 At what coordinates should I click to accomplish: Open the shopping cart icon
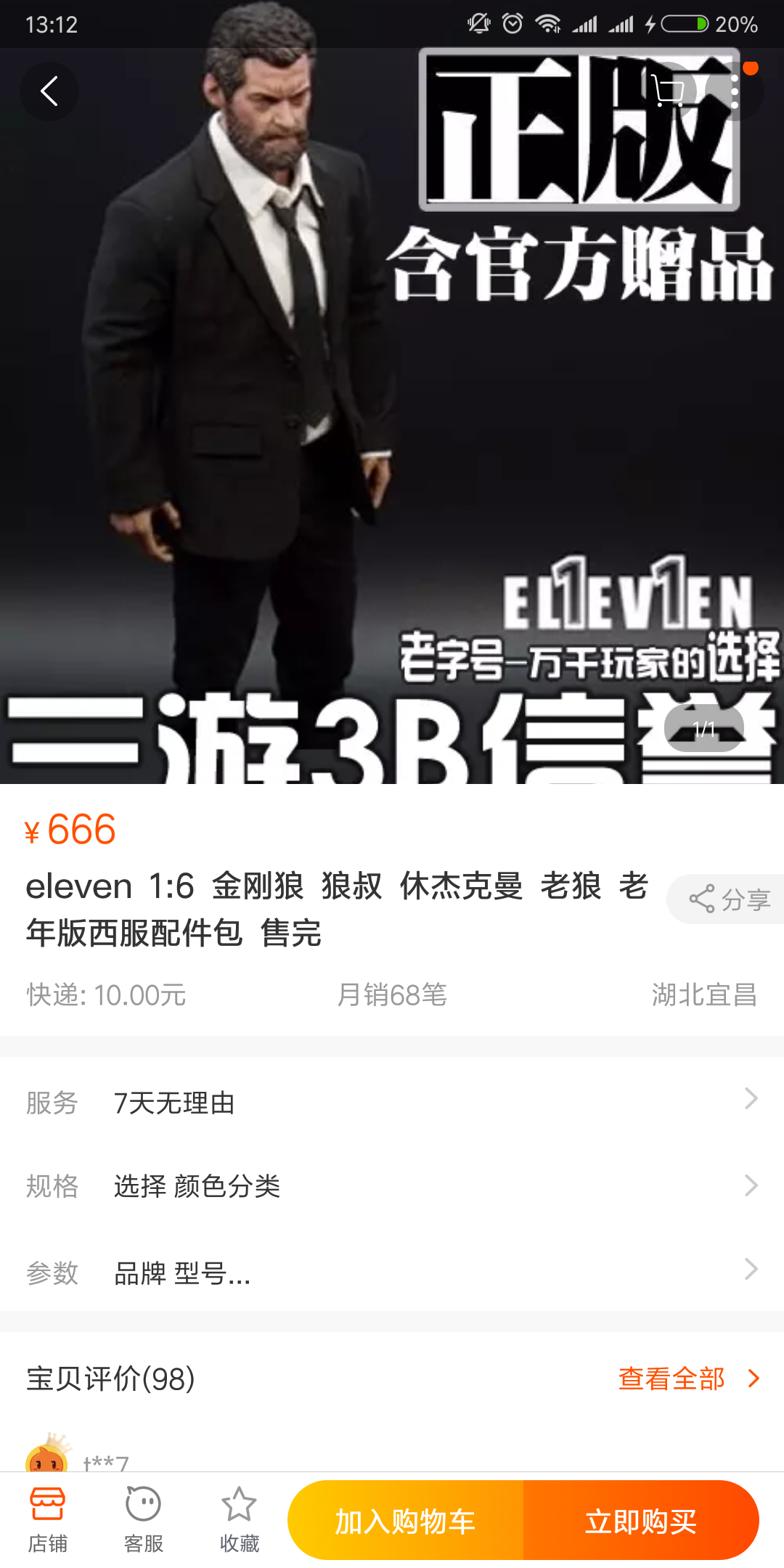point(667,91)
